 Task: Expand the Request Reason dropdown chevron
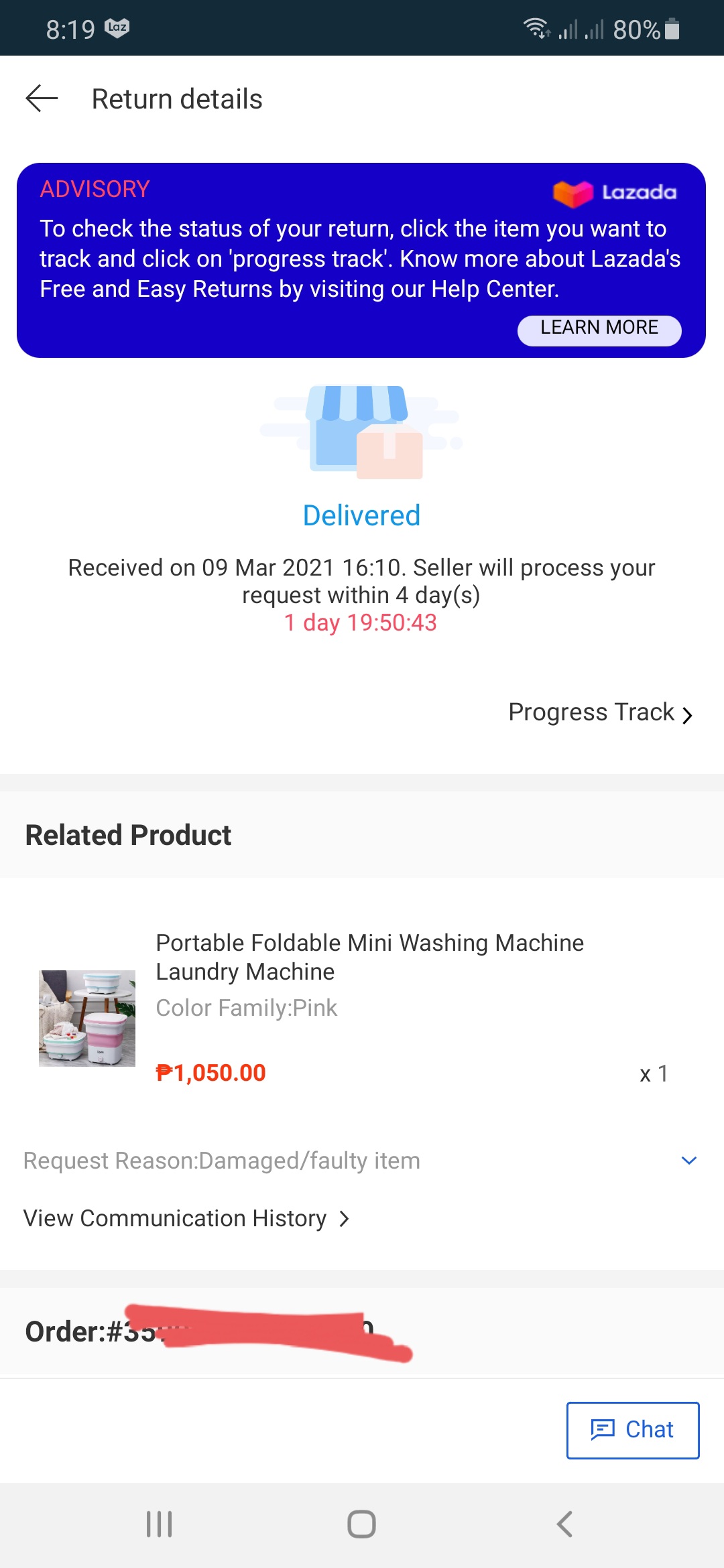[688, 1160]
